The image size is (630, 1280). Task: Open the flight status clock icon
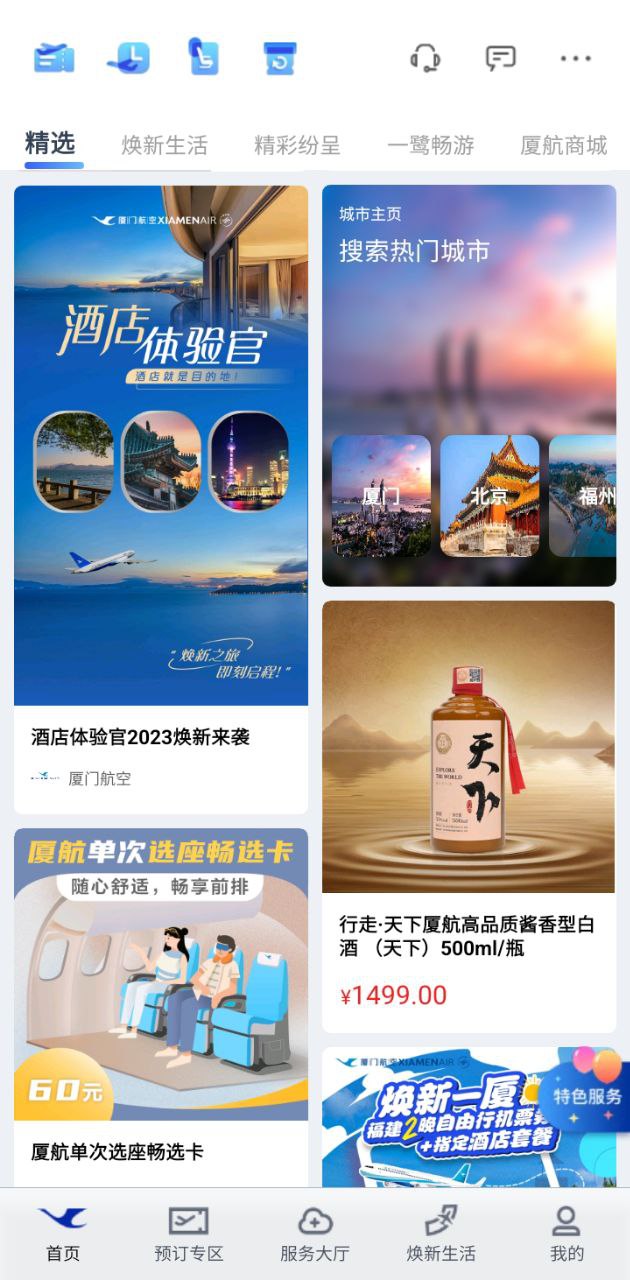pos(129,58)
